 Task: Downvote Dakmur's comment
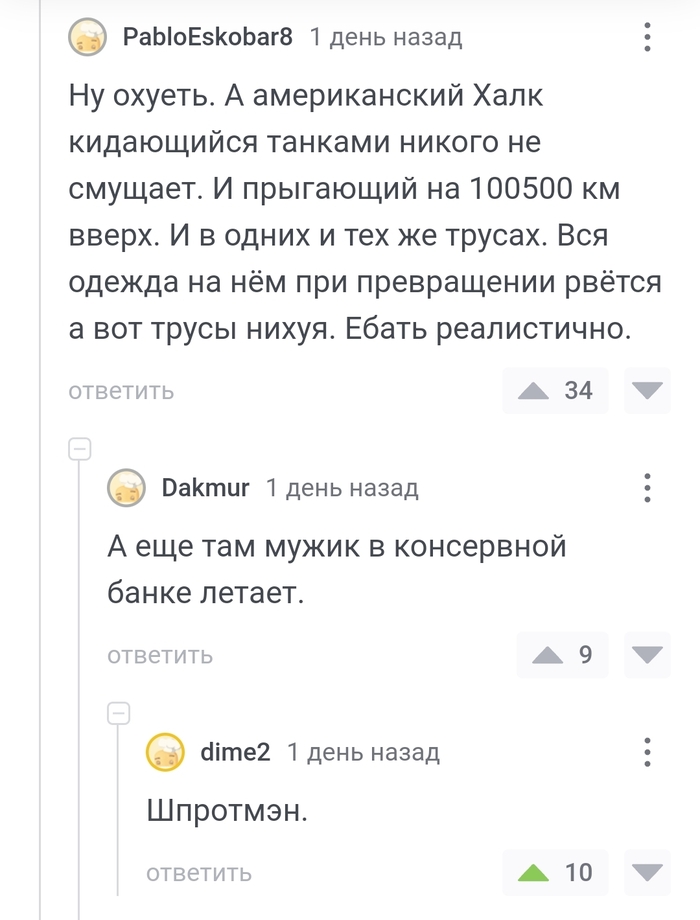648,655
